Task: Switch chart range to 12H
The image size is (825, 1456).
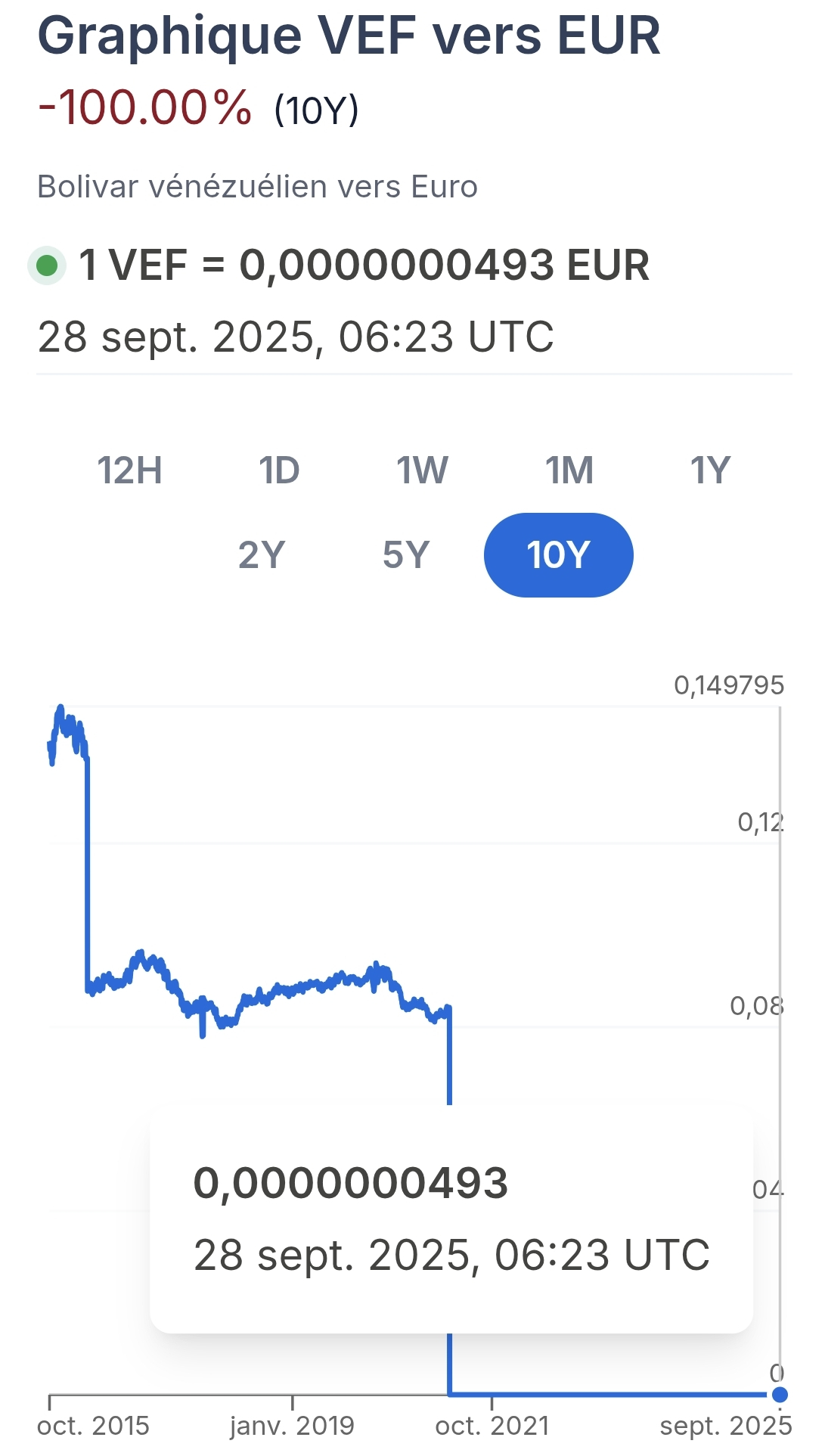Action: pyautogui.click(x=129, y=470)
